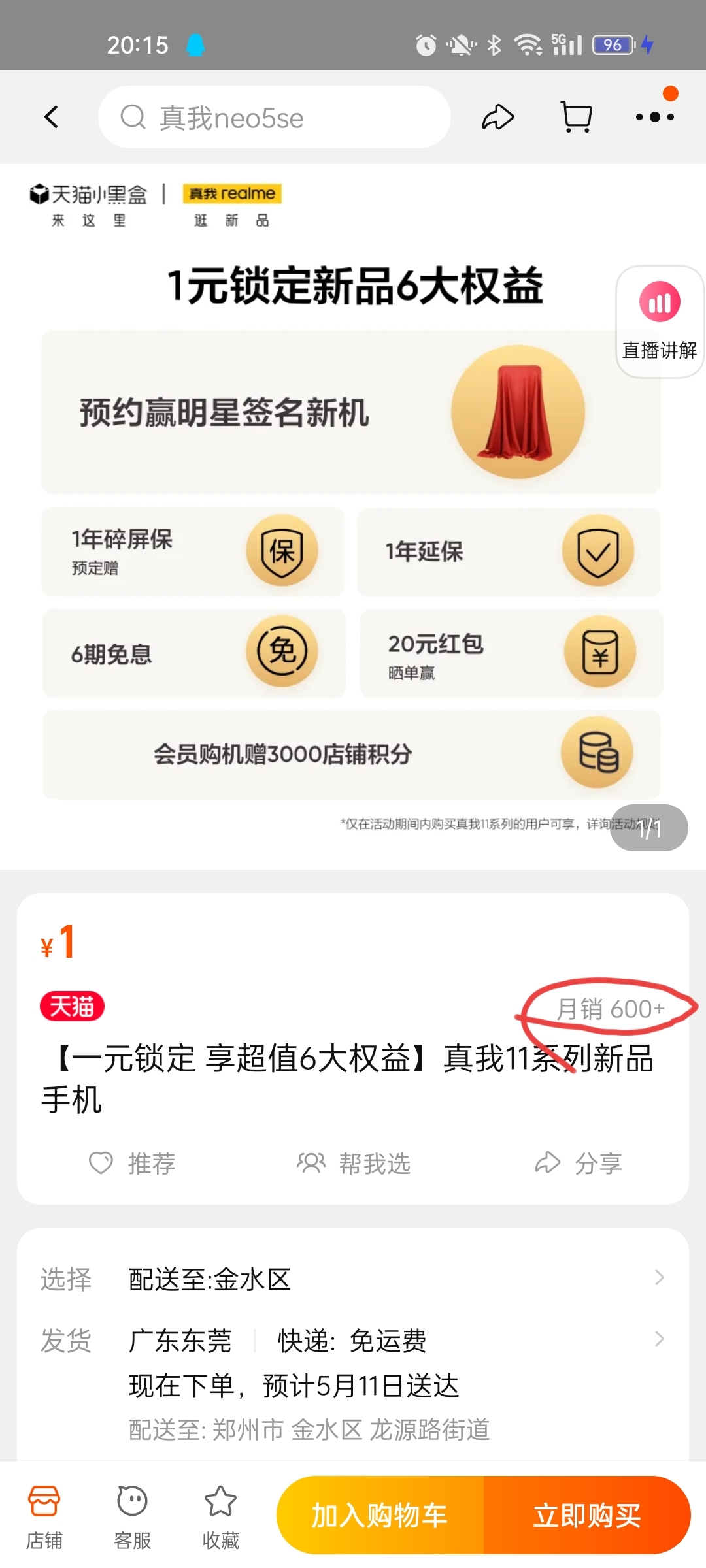Tap 分享 below the product title
Screen dimensions: 706x1568
[x=579, y=1164]
